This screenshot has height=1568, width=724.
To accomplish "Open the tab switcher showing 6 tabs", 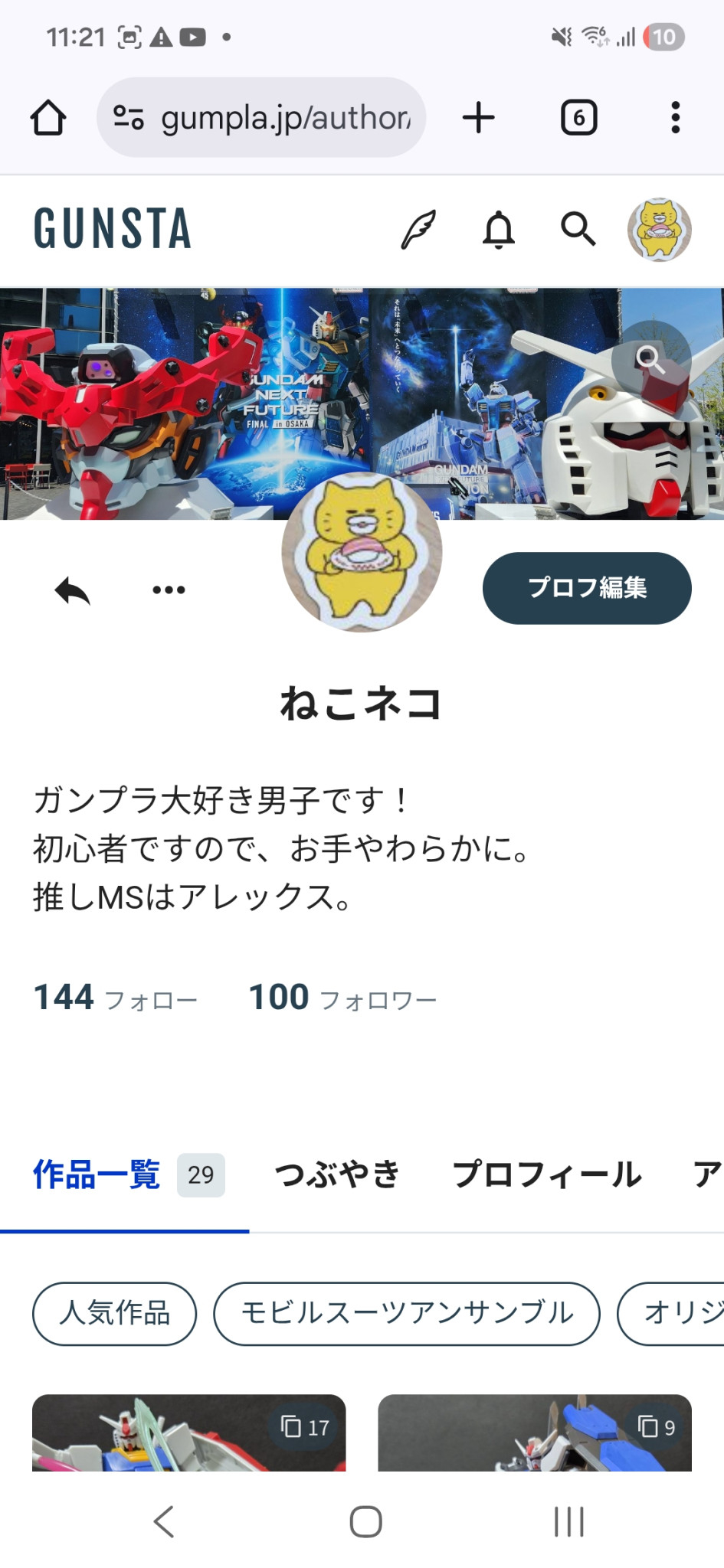I will click(578, 118).
